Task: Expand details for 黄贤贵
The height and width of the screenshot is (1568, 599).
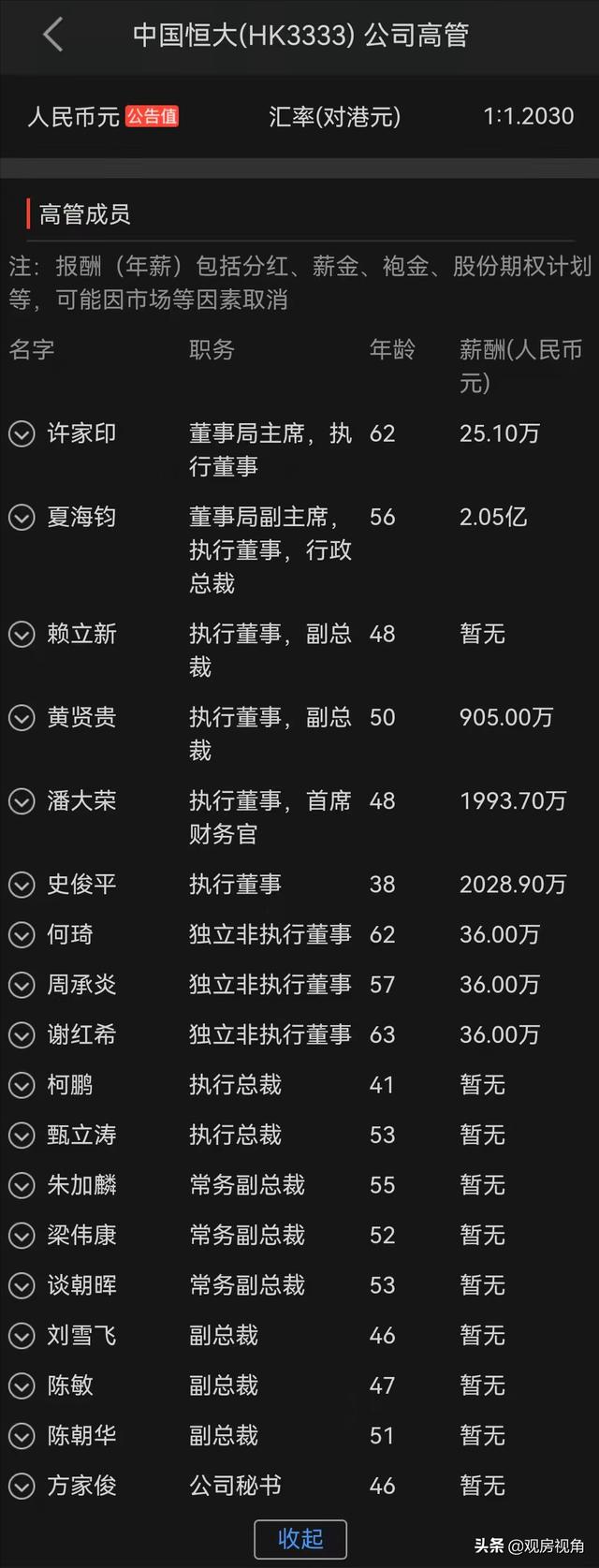Action: pyautogui.click(x=22, y=717)
